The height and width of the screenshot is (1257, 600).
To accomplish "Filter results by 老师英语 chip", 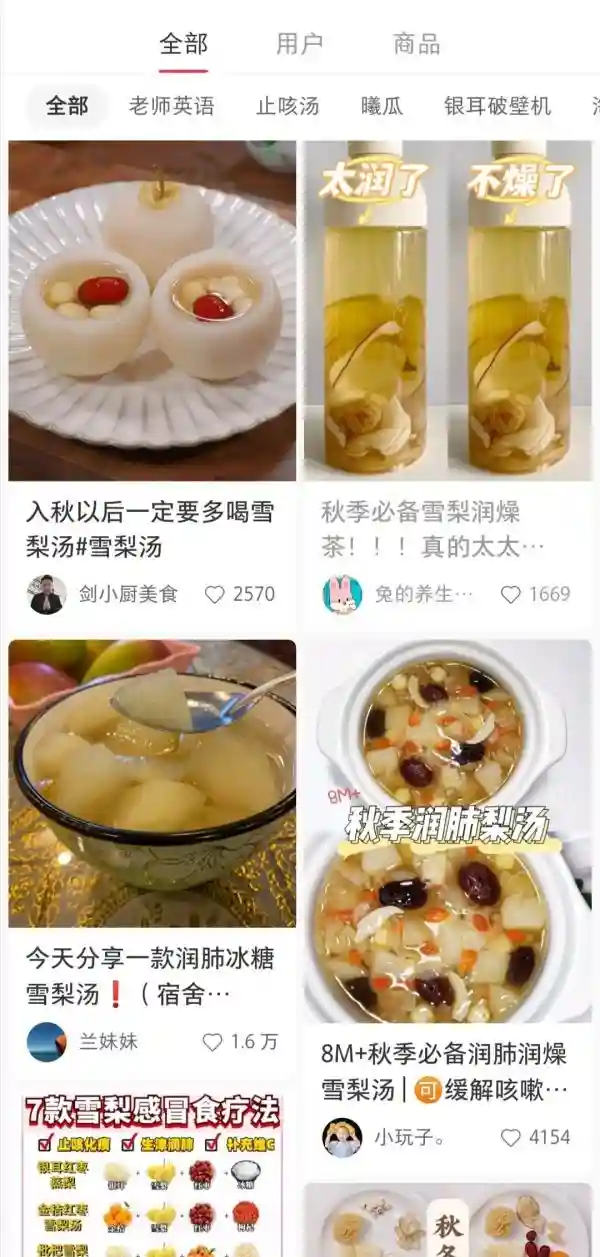I will coord(172,106).
